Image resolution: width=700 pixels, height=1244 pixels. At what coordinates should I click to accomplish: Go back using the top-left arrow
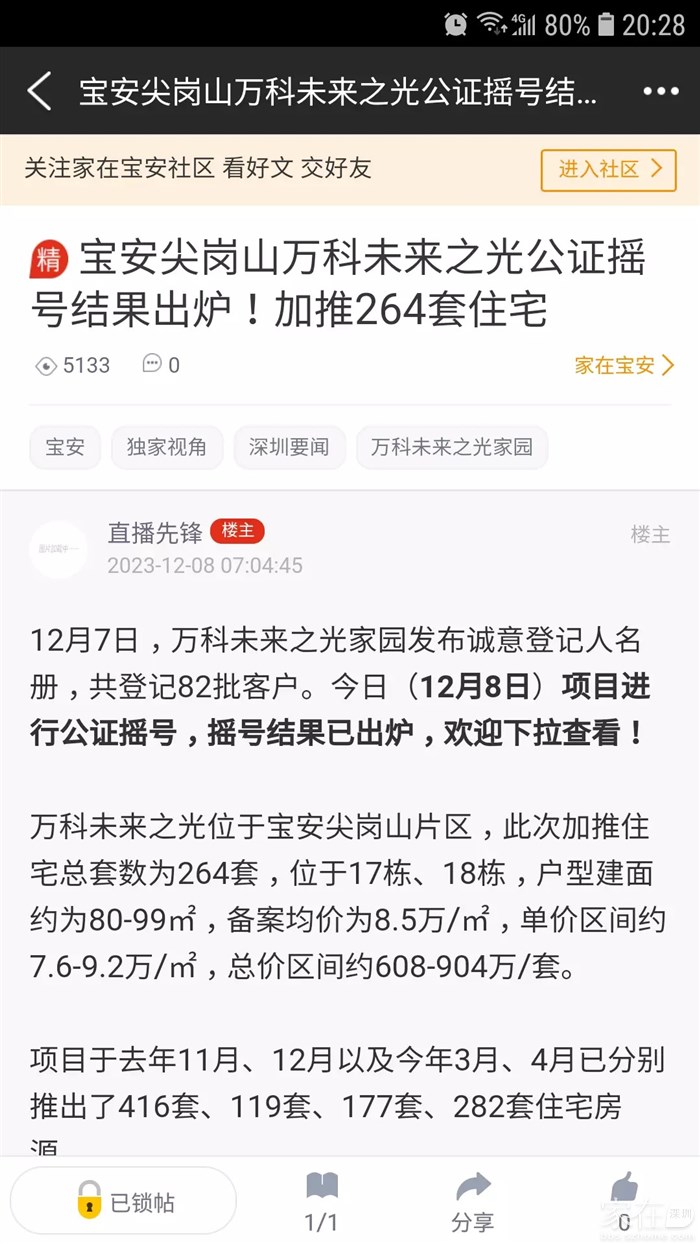click(40, 91)
